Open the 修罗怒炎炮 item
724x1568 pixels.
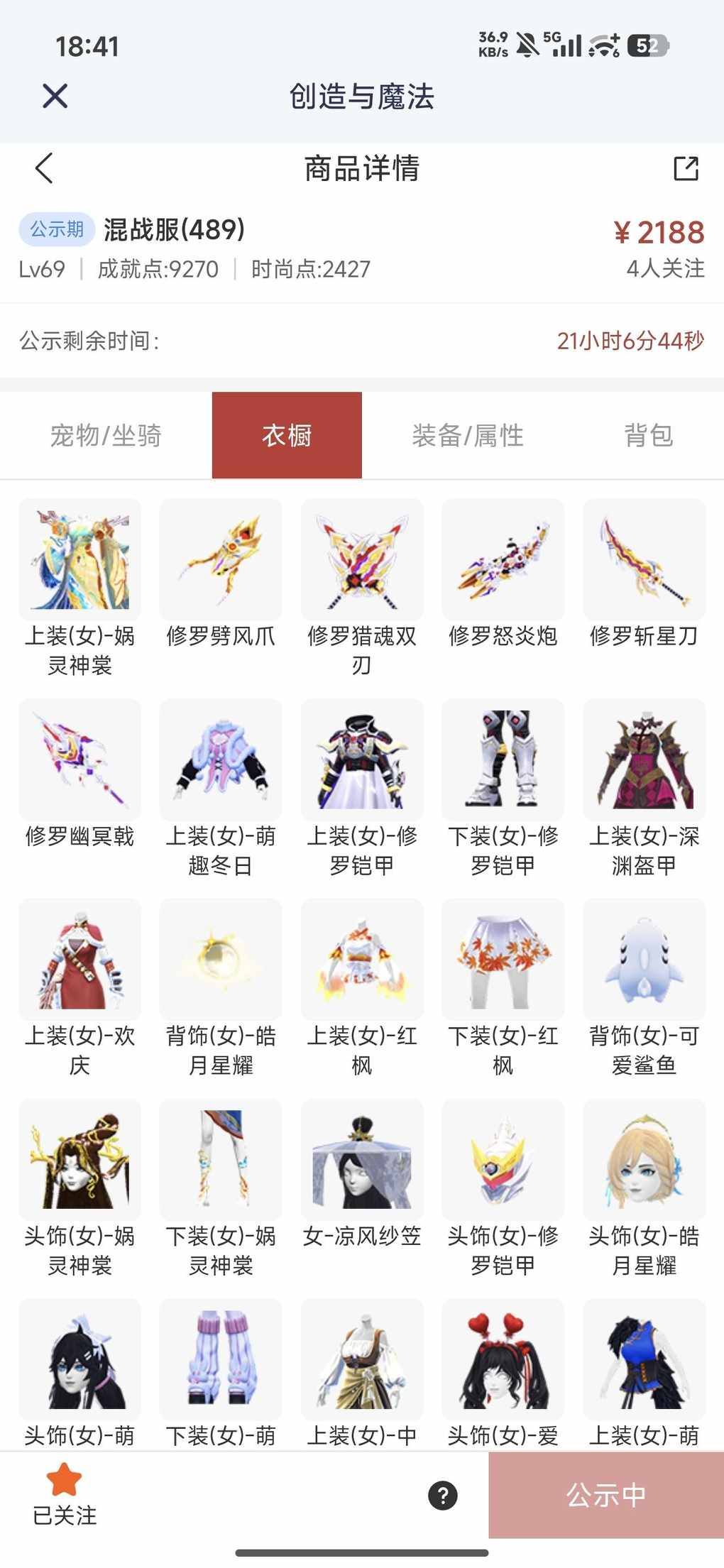click(x=503, y=561)
